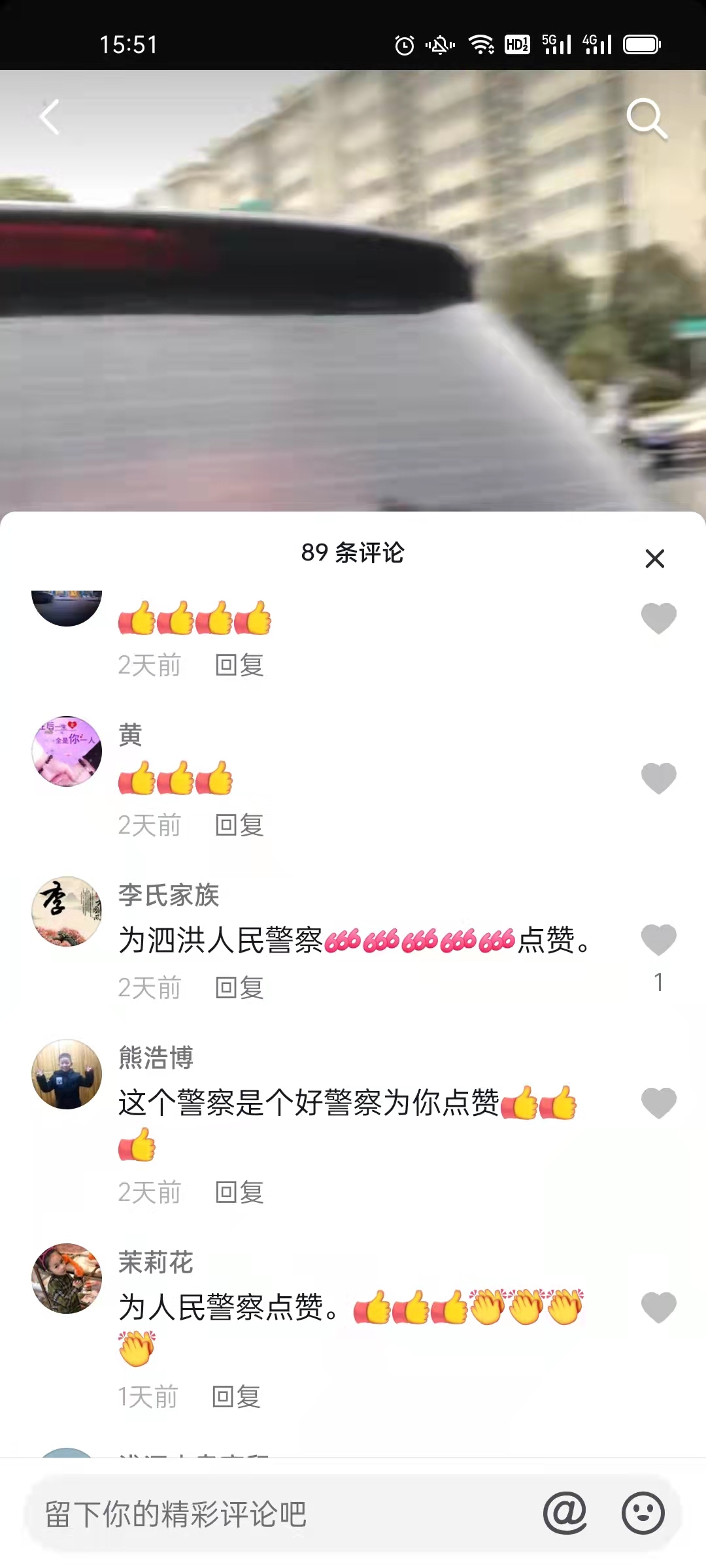The image size is (706, 1568).
Task: Like 熊浩博's comment
Action: coord(658,1103)
